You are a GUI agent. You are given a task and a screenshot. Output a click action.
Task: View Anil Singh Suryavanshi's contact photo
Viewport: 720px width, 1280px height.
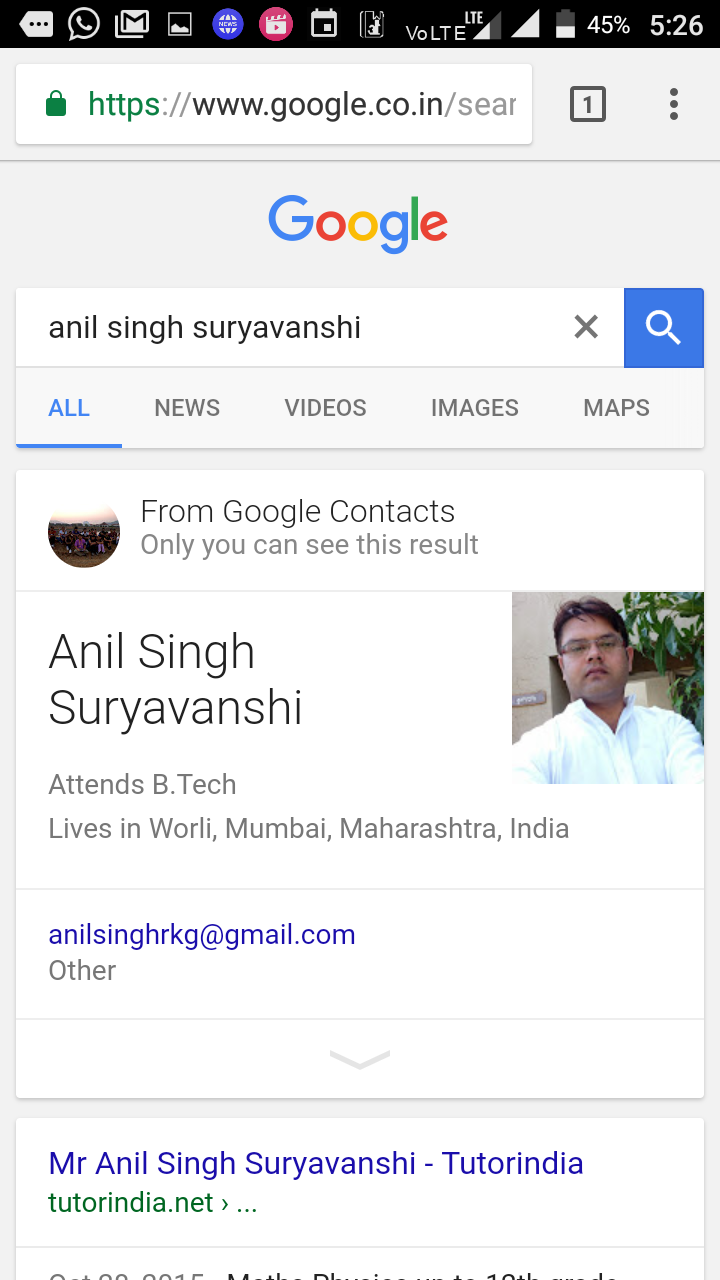coord(607,688)
